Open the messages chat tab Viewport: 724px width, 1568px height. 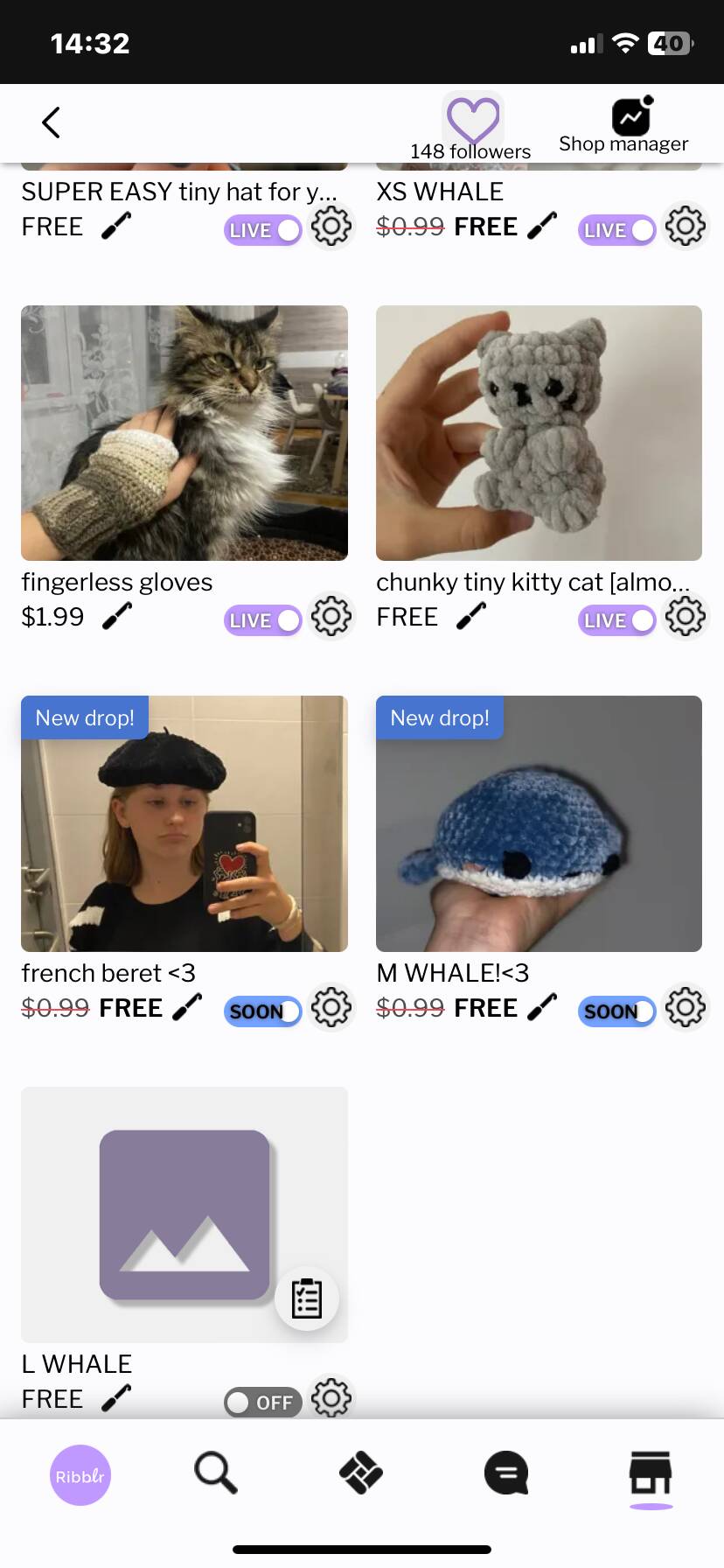click(x=506, y=1473)
